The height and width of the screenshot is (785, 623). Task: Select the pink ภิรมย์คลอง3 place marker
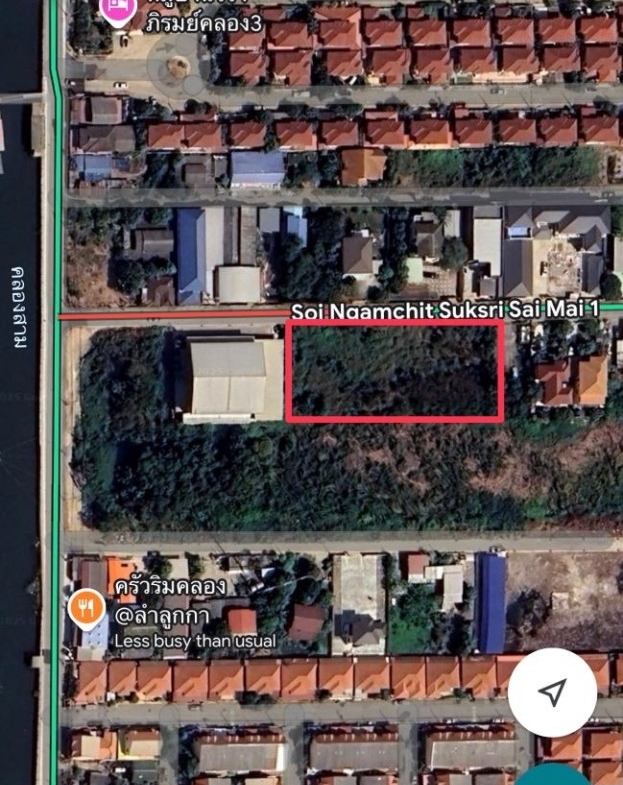119,10
